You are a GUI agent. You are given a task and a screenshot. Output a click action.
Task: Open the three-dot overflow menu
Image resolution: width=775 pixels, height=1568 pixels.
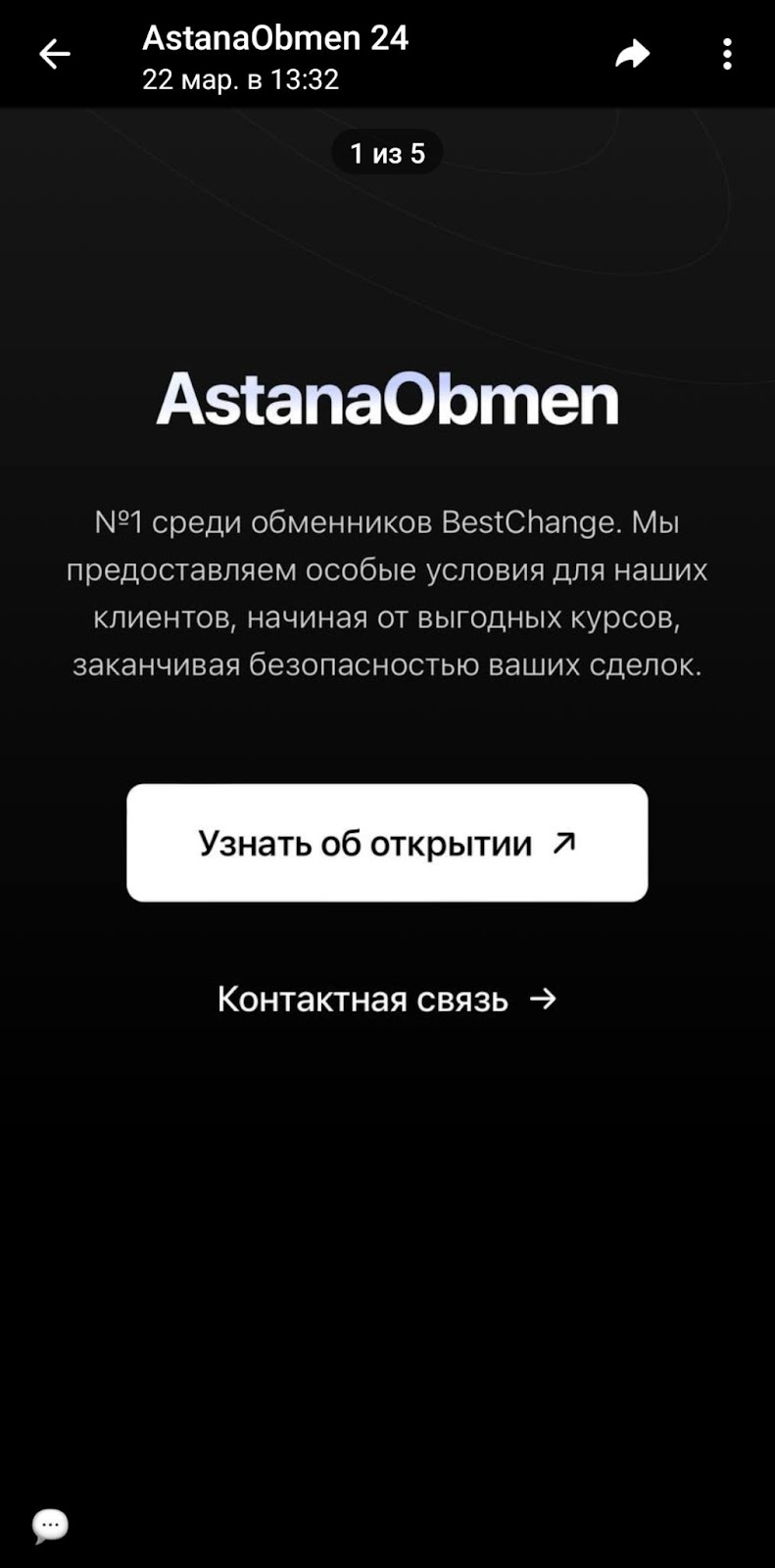(x=727, y=54)
